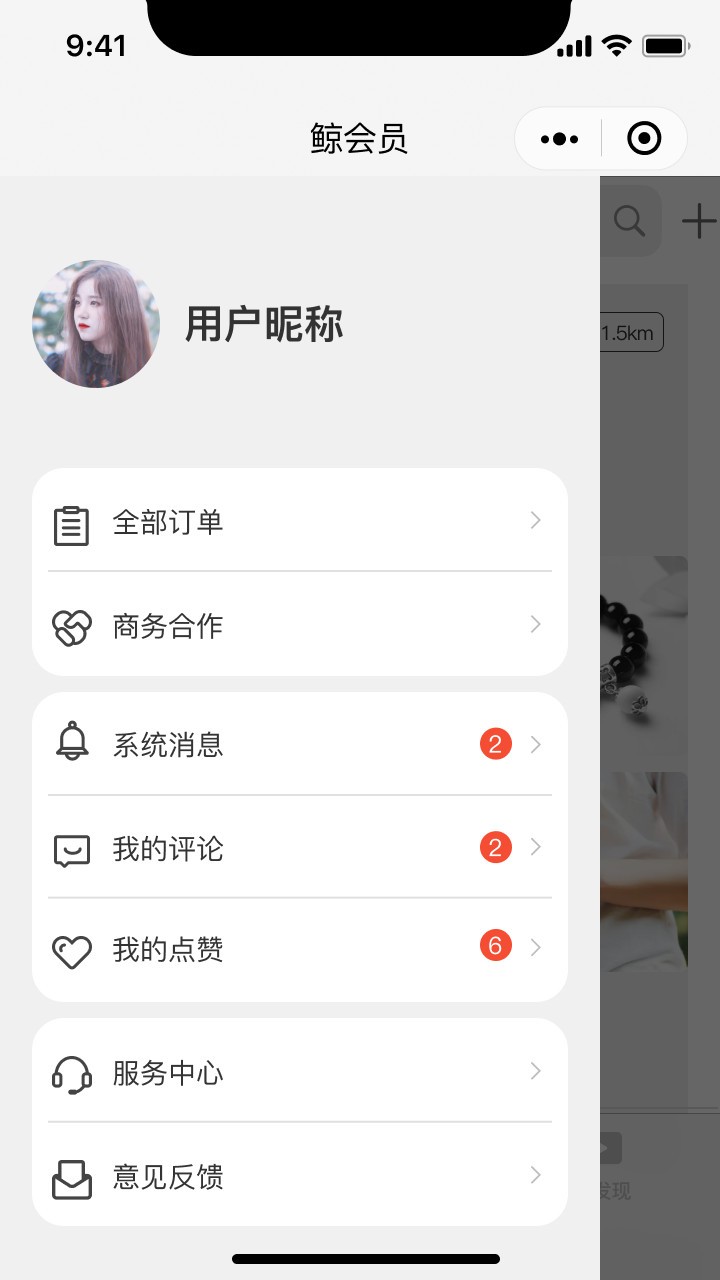Open 商务合作 business cooperation

[300, 625]
